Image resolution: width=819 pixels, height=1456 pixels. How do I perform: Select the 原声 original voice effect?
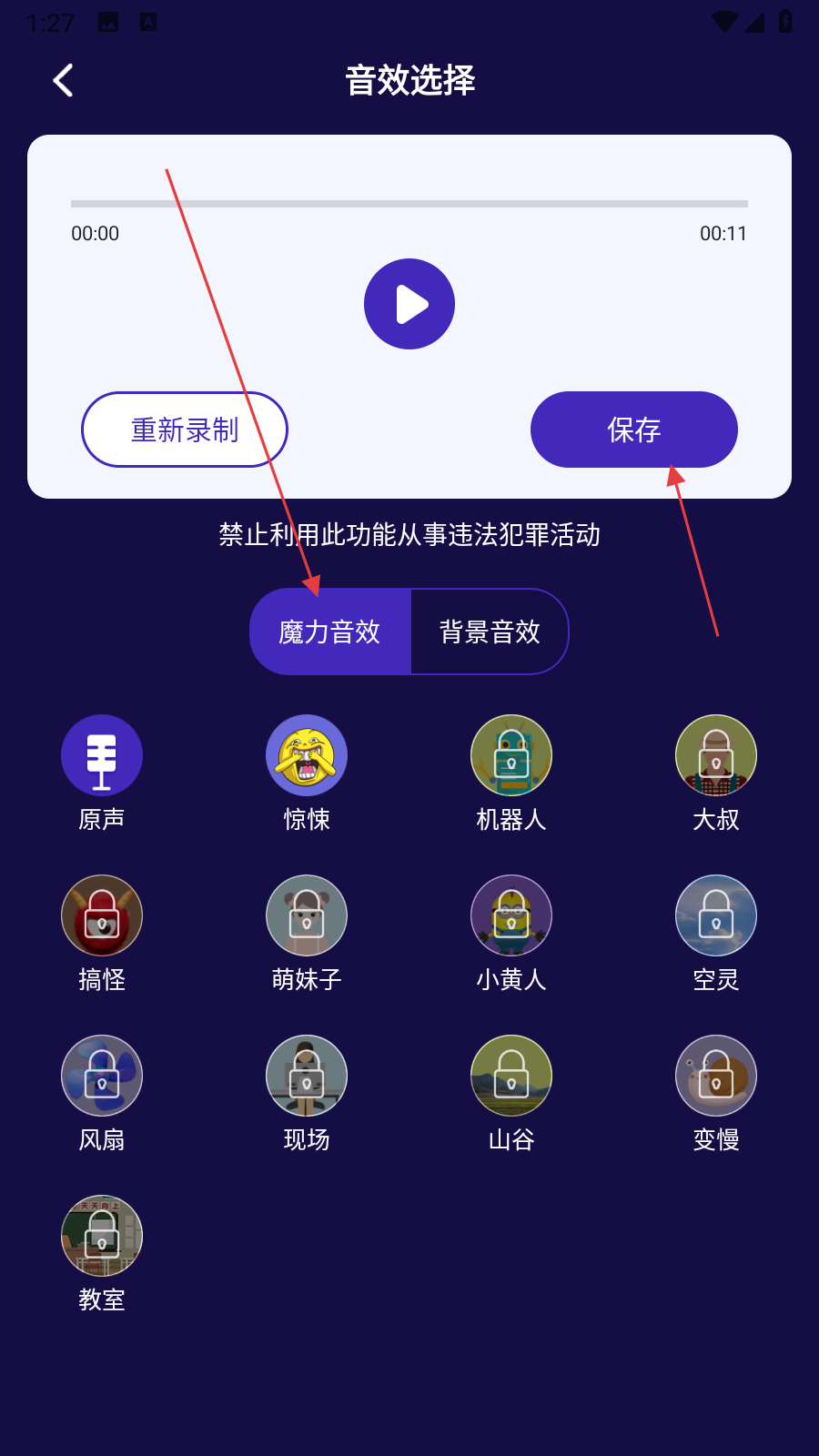point(102,755)
